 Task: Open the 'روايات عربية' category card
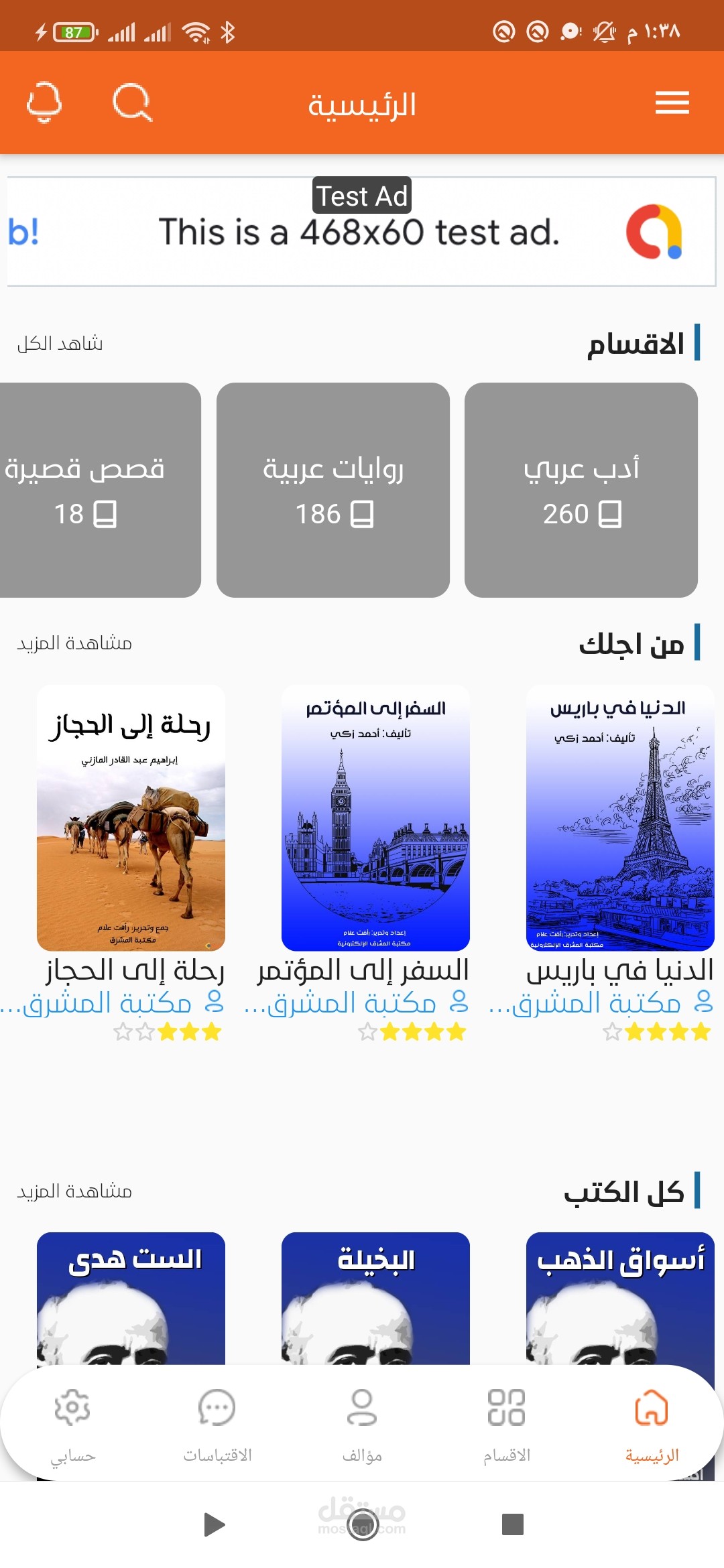coord(333,490)
